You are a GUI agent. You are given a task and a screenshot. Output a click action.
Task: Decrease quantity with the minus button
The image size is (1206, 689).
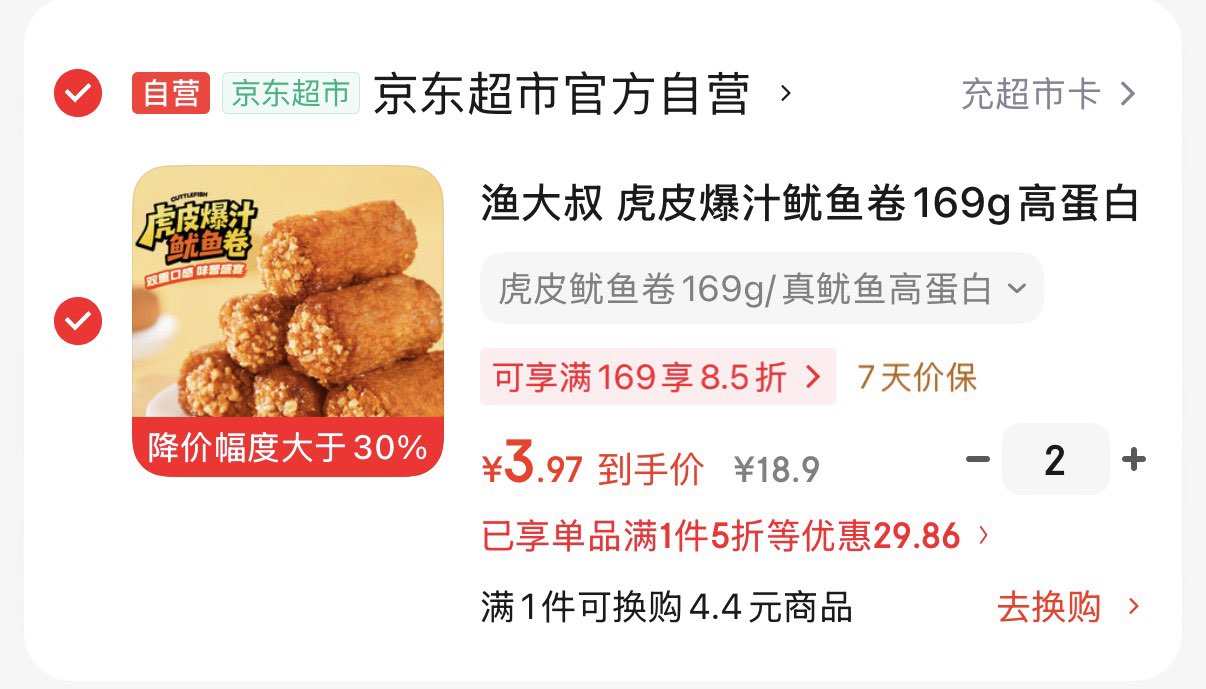coord(977,460)
